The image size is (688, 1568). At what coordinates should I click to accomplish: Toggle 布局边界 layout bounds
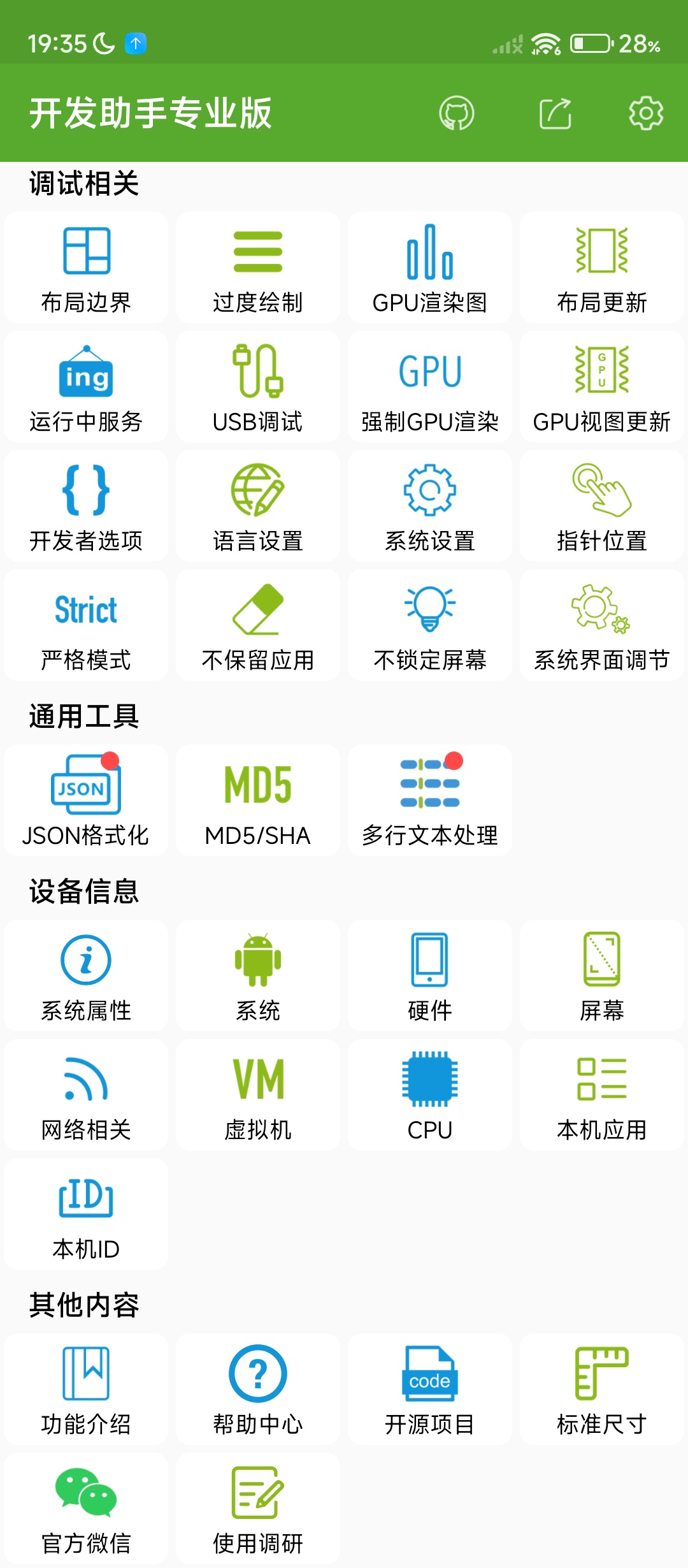(x=86, y=268)
